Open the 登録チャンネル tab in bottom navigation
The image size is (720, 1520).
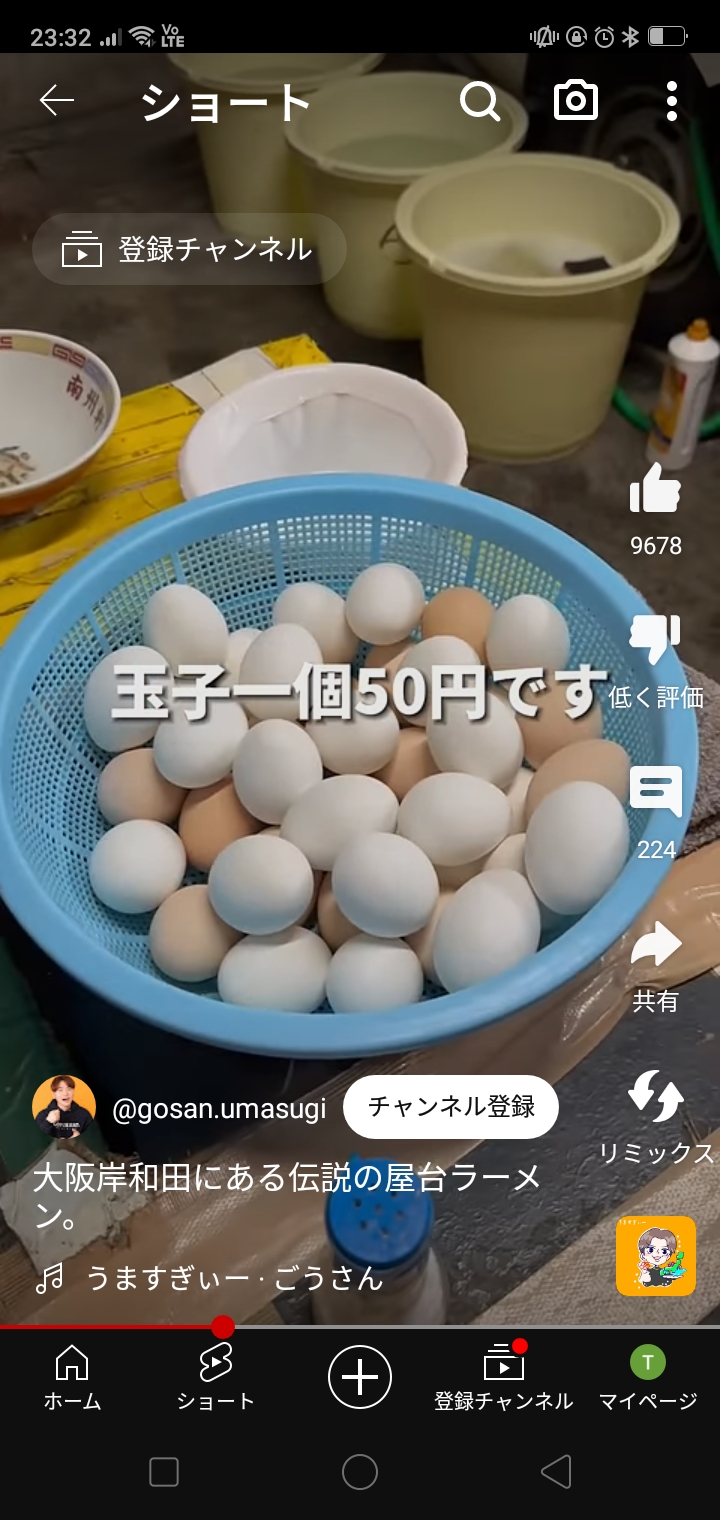[503, 1376]
